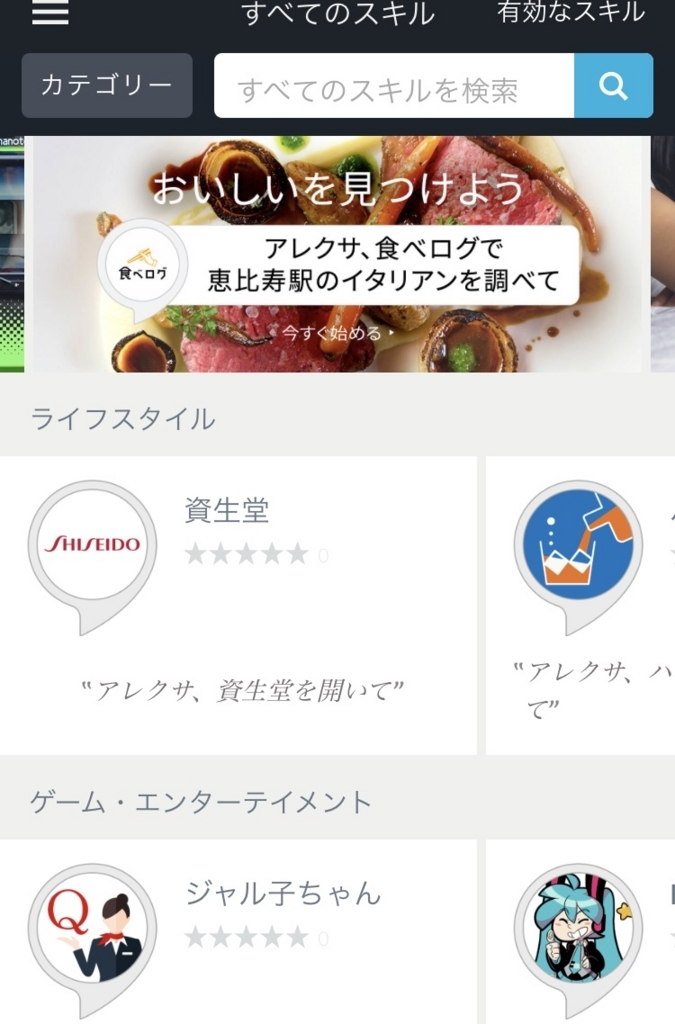
Task: Open the ジャル子ちゃん skill card
Action: point(238,930)
